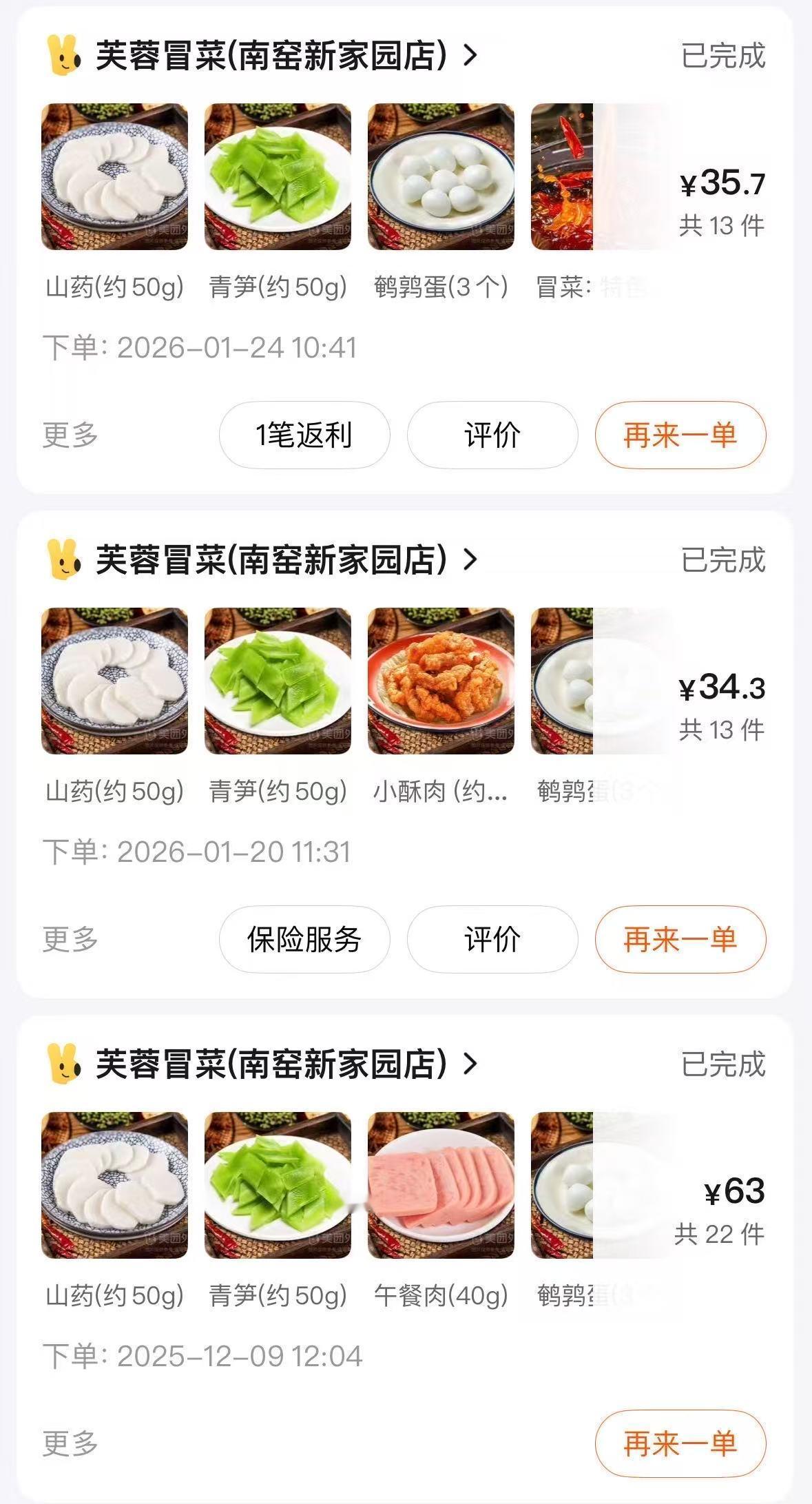The image size is (812, 1504).
Task: Open 更多 options for the 2025-12-09 order
Action: (x=70, y=1443)
